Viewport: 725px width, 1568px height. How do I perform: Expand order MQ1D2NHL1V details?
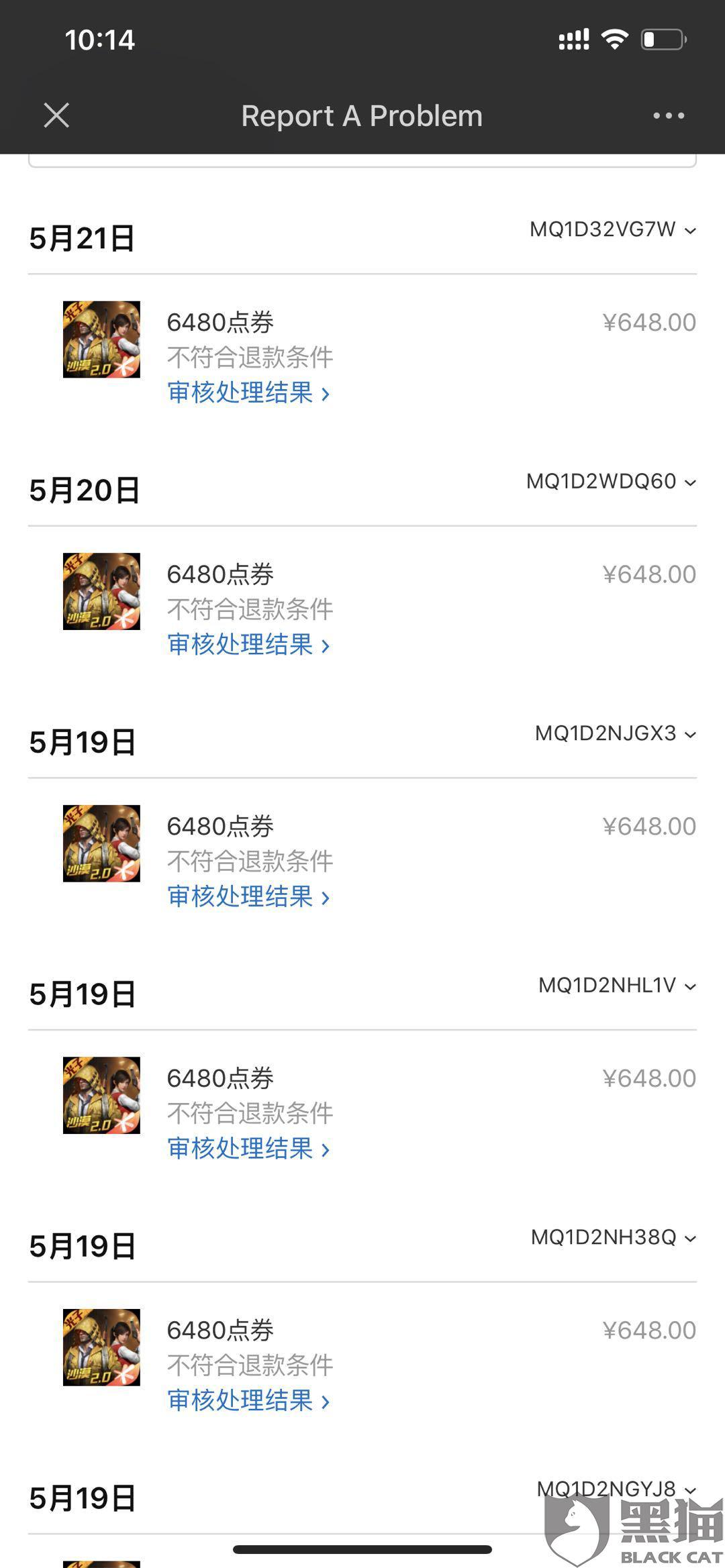point(617,985)
